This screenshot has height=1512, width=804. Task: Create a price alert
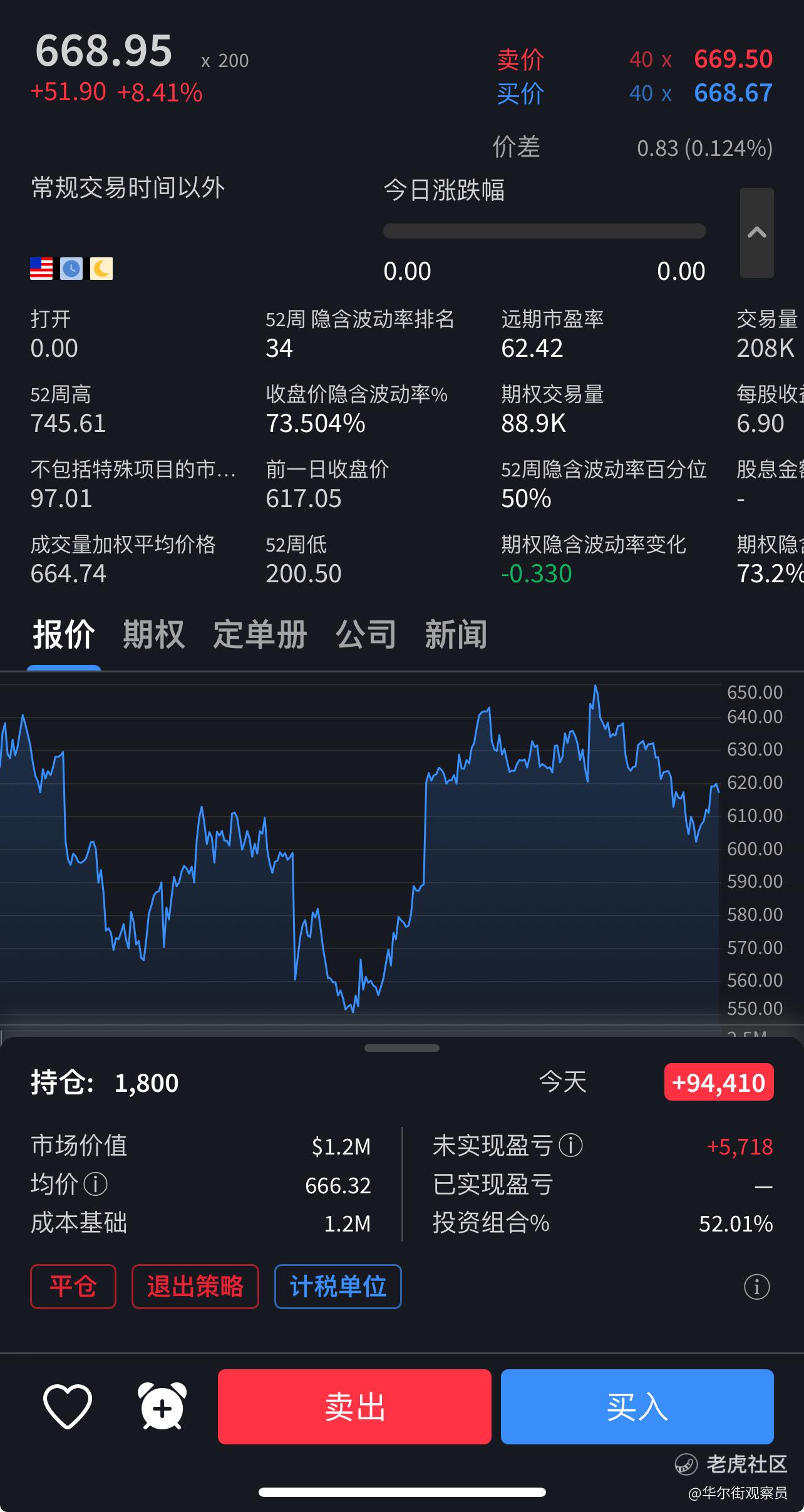(162, 1407)
